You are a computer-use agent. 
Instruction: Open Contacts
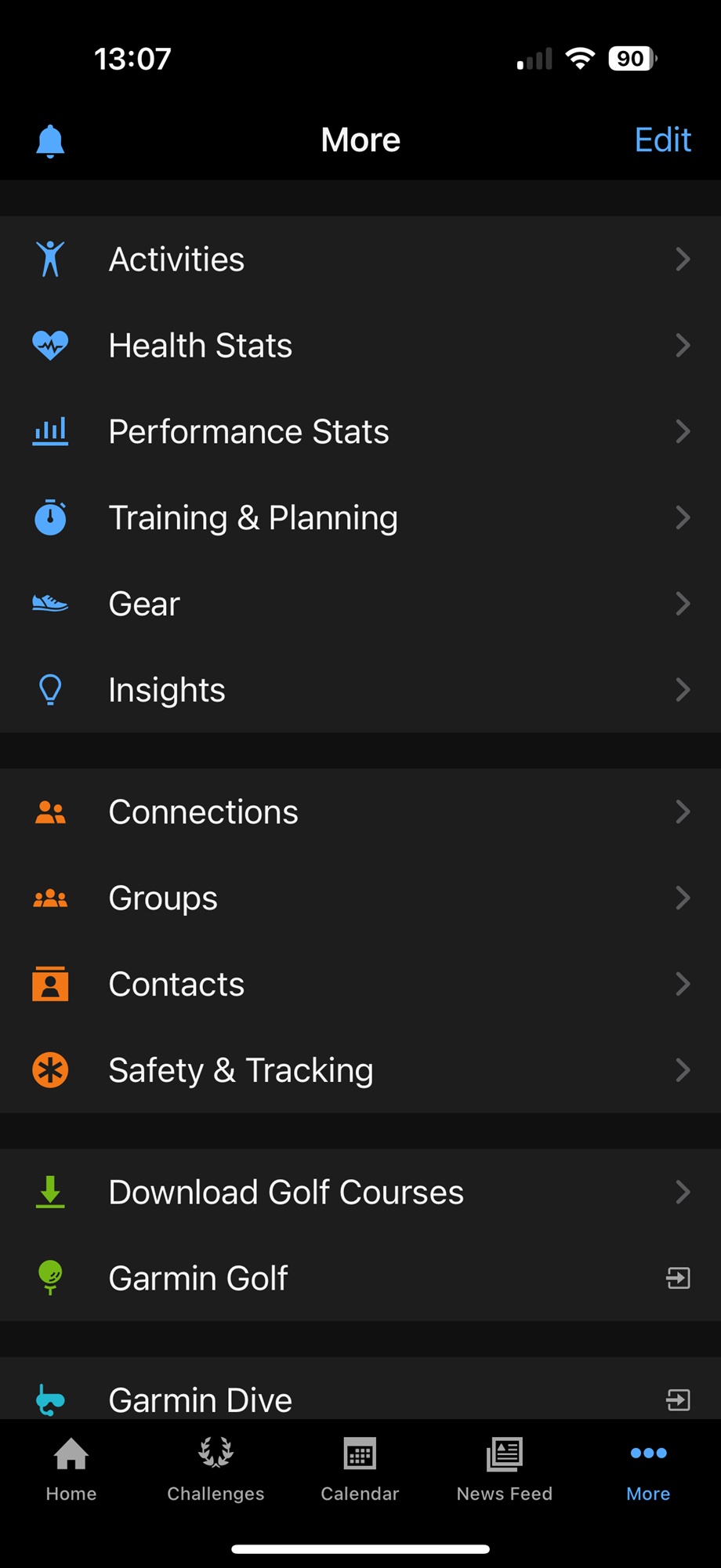click(x=360, y=985)
